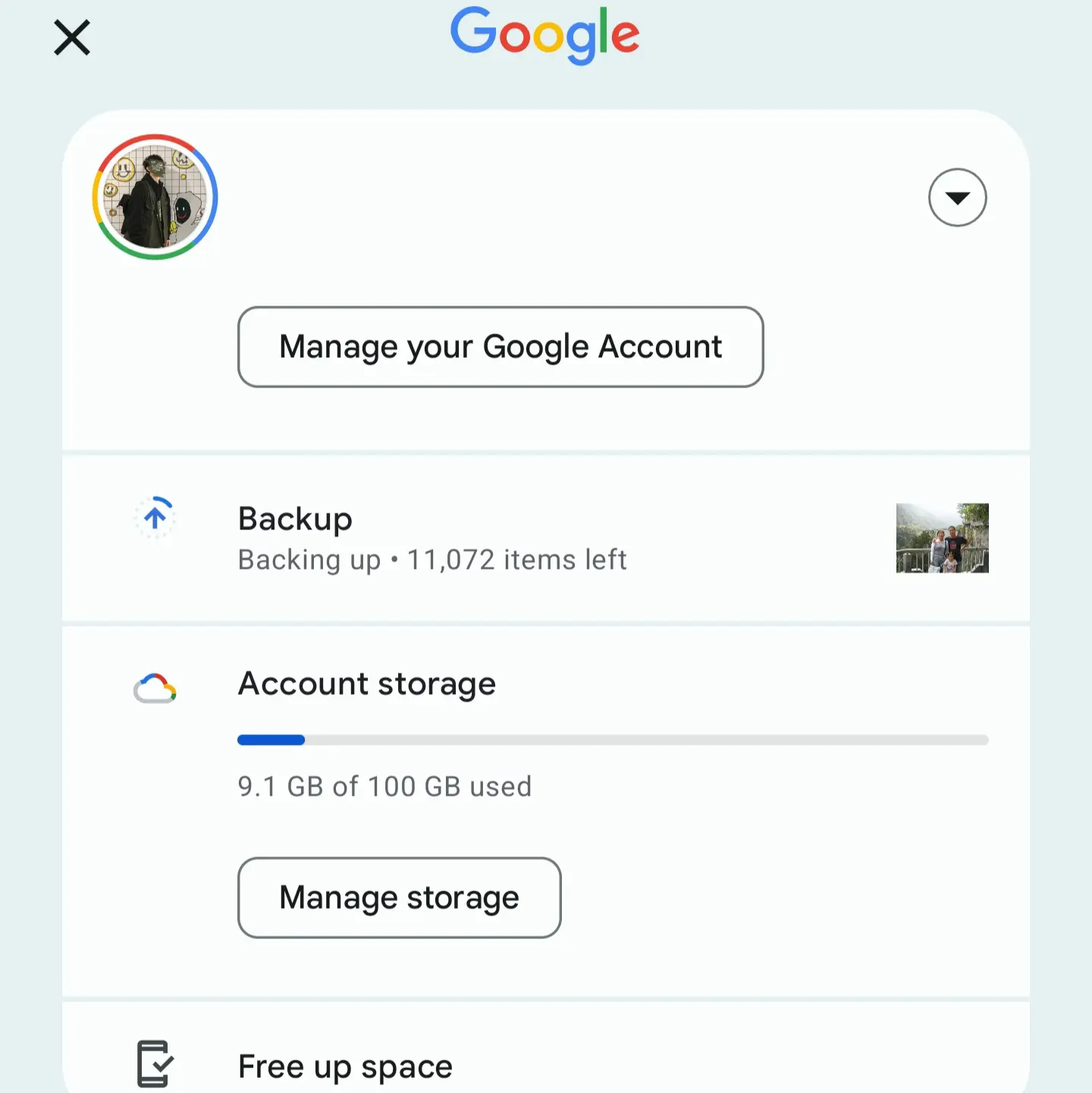Tap the profile picture avatar

point(155,197)
